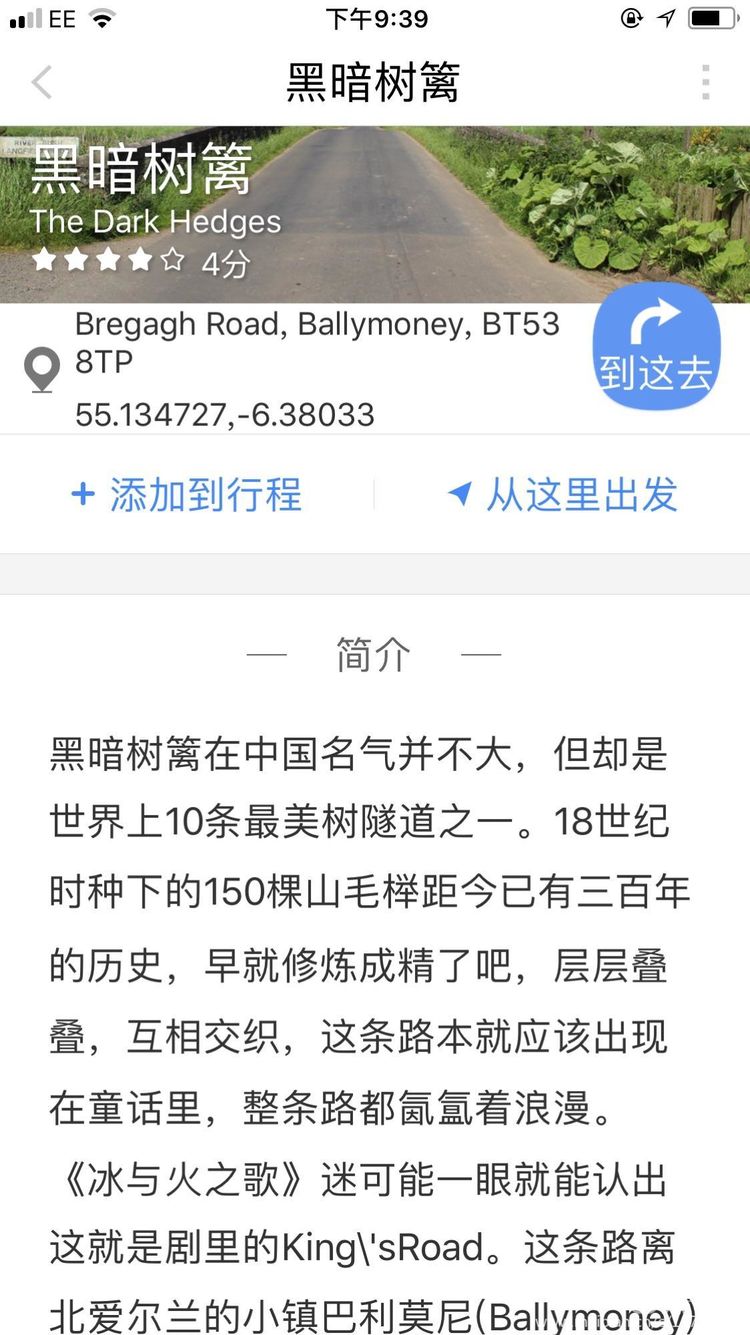The width and height of the screenshot is (750, 1335).
Task: Open the three-dot overflow menu
Action: 706,82
